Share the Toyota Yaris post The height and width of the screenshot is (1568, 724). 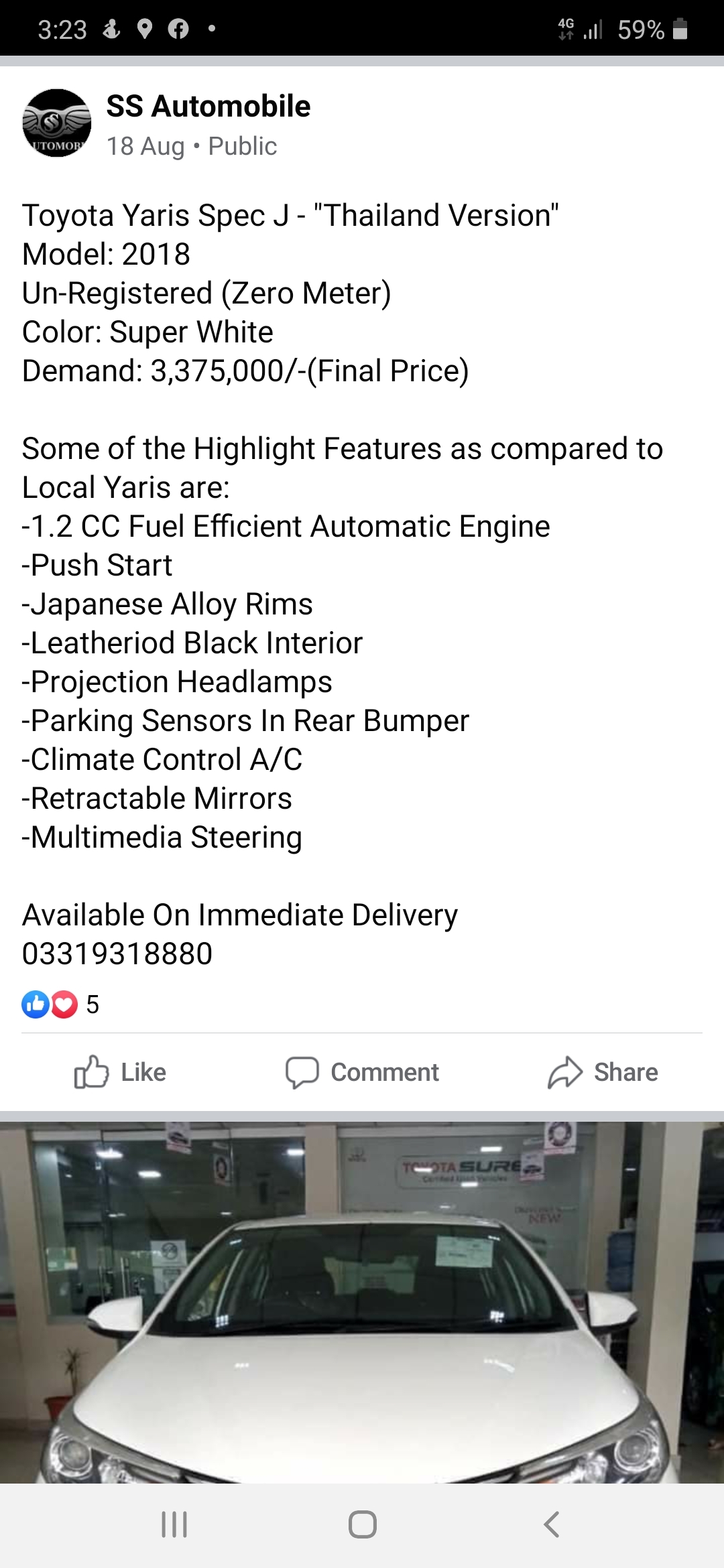pos(603,1072)
